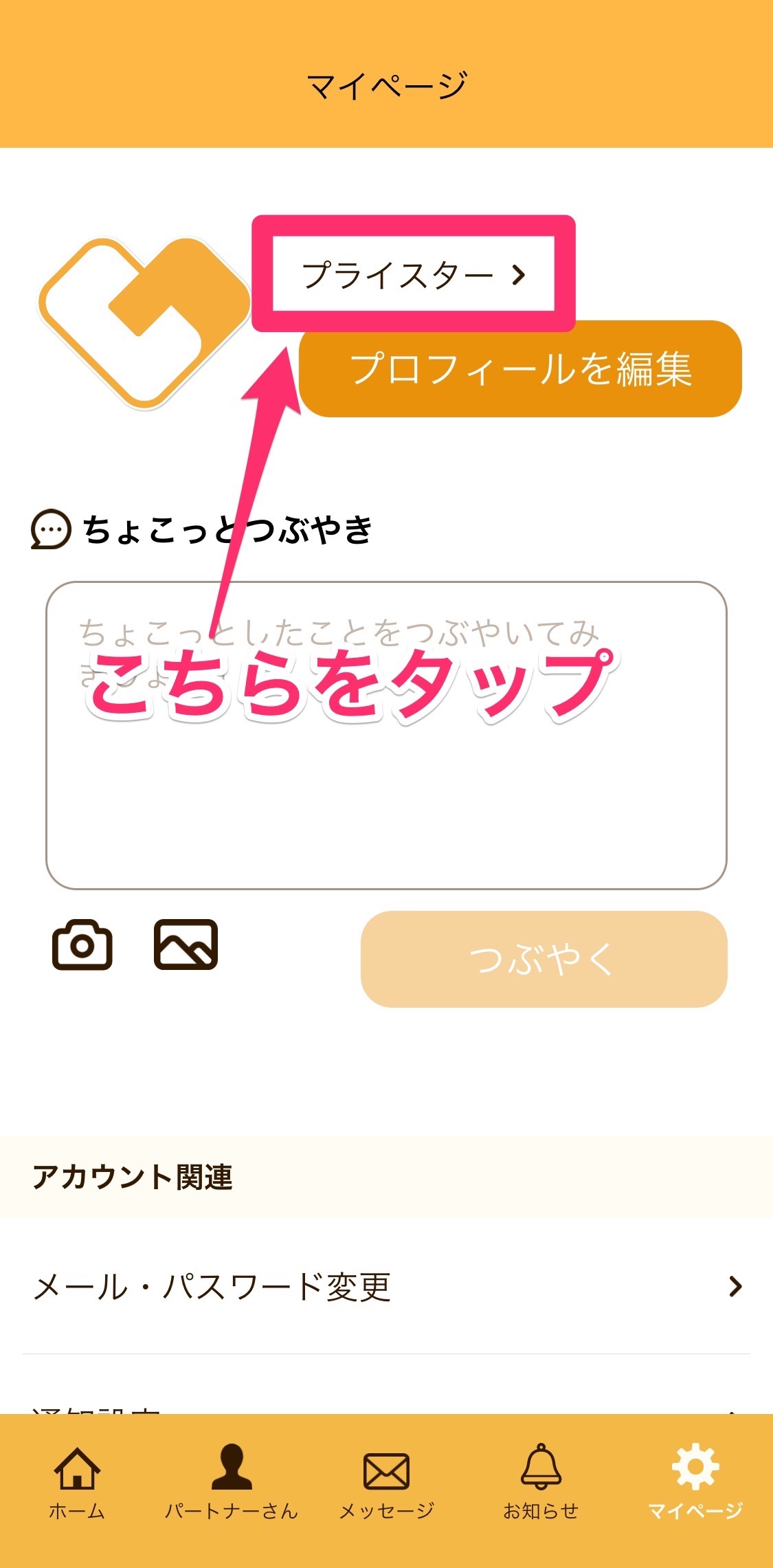Open the camera to attach a photo
The image size is (773, 1568).
(x=82, y=945)
